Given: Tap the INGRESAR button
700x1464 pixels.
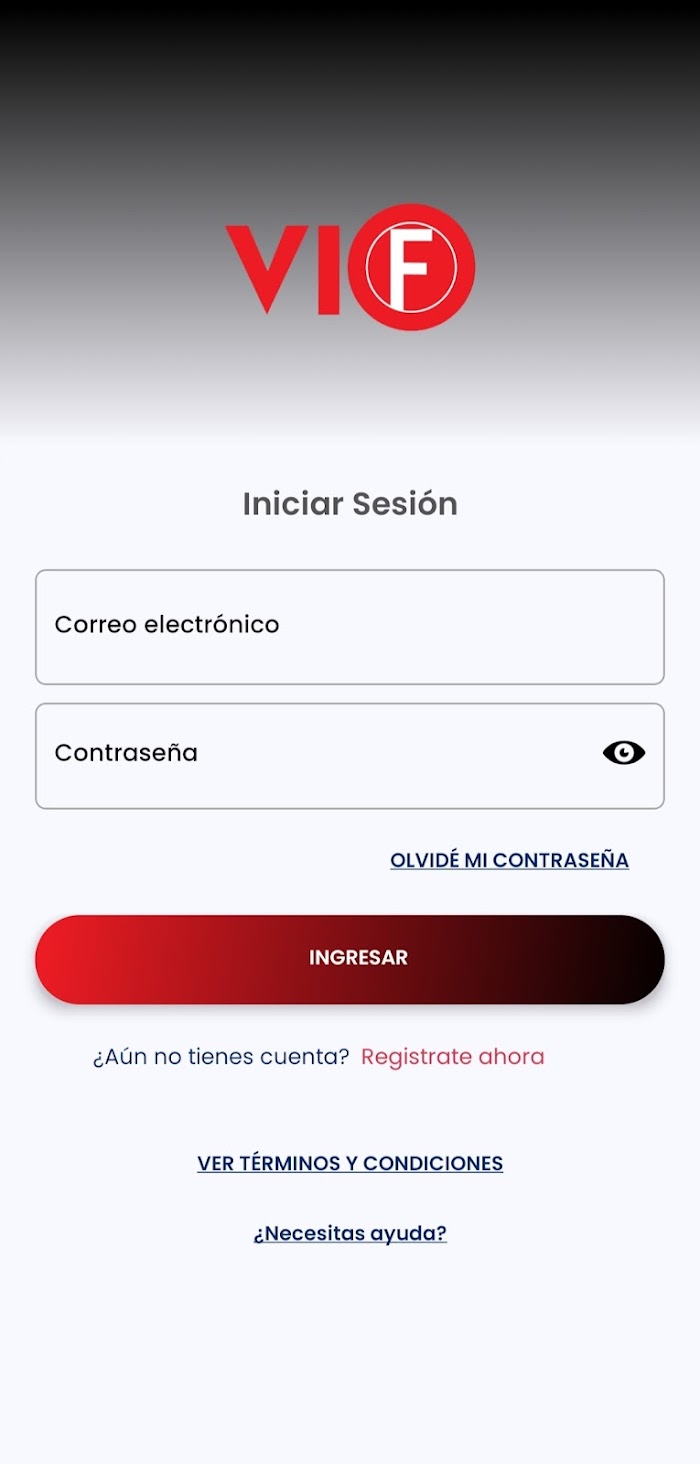Looking at the screenshot, I should click(350, 959).
